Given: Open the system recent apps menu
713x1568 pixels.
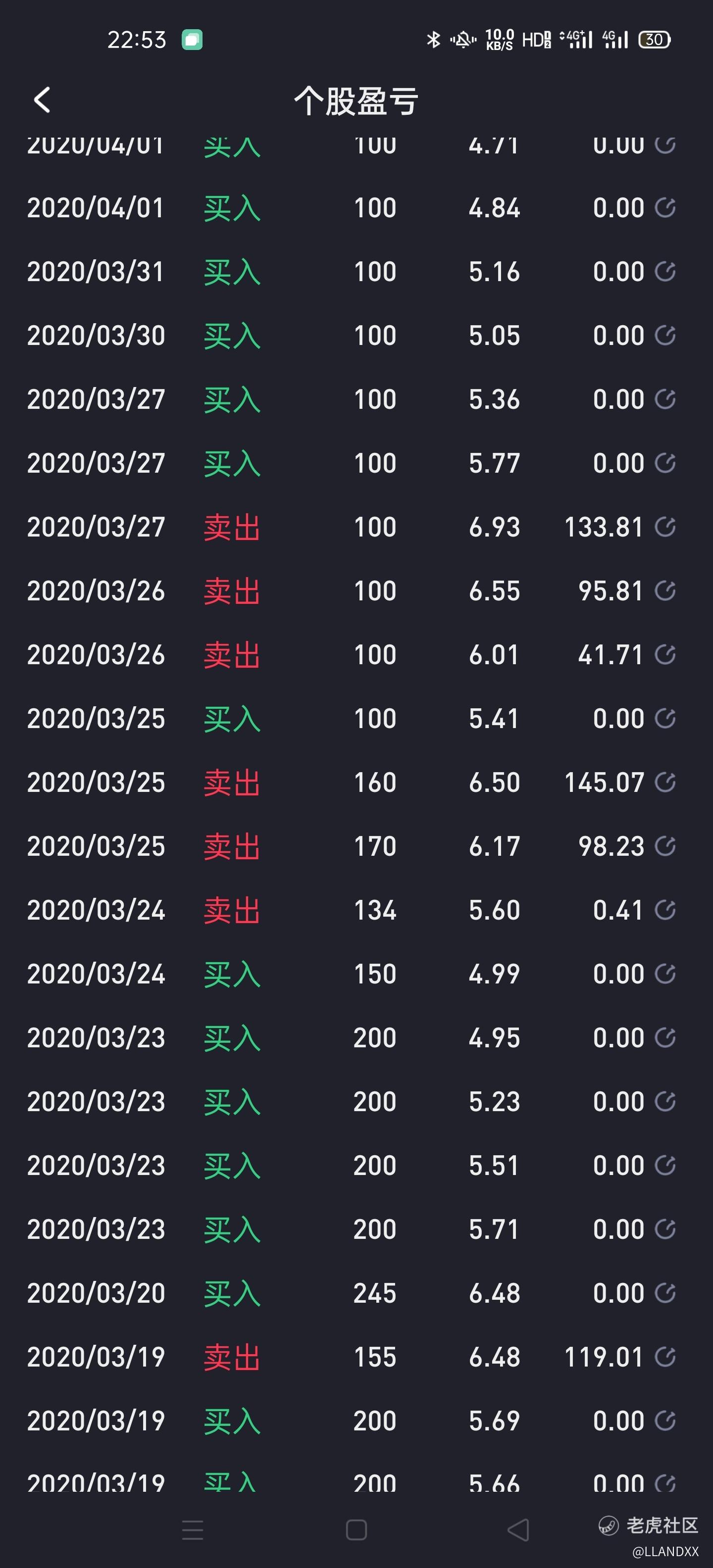Looking at the screenshot, I should click(x=193, y=1530).
